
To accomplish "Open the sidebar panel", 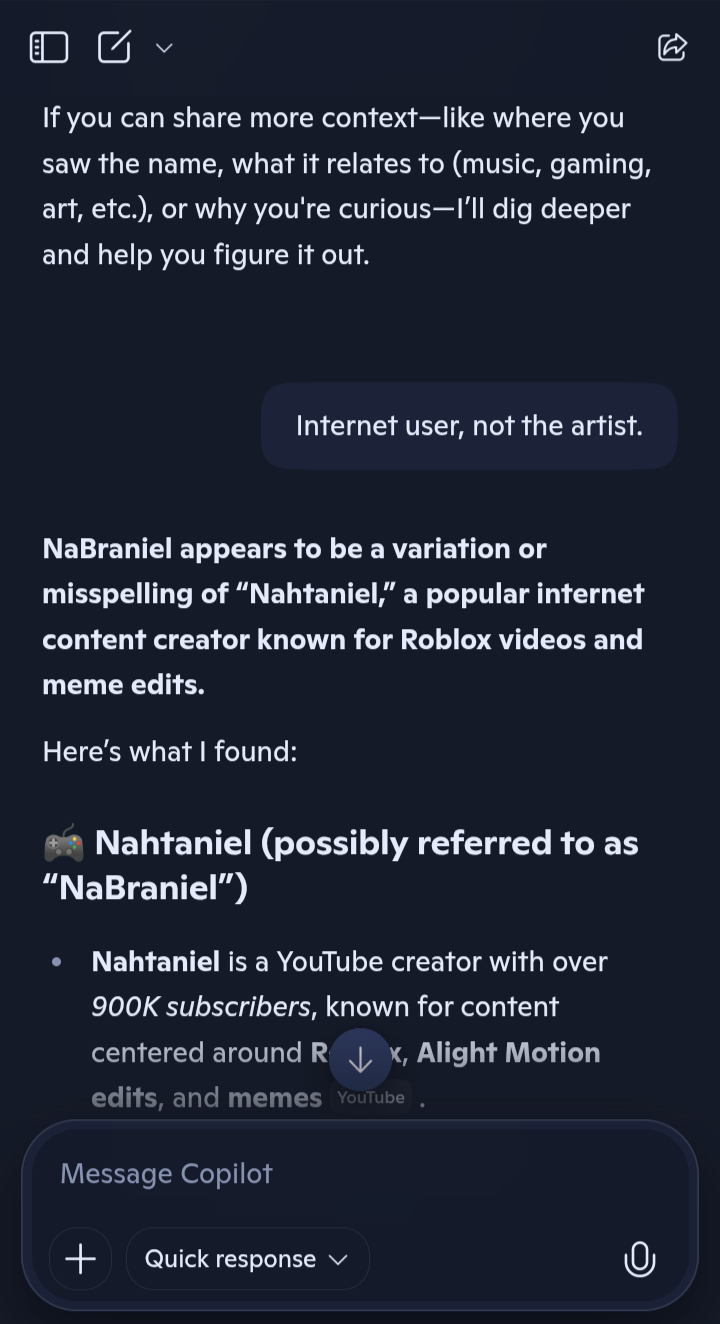I will tap(49, 47).
